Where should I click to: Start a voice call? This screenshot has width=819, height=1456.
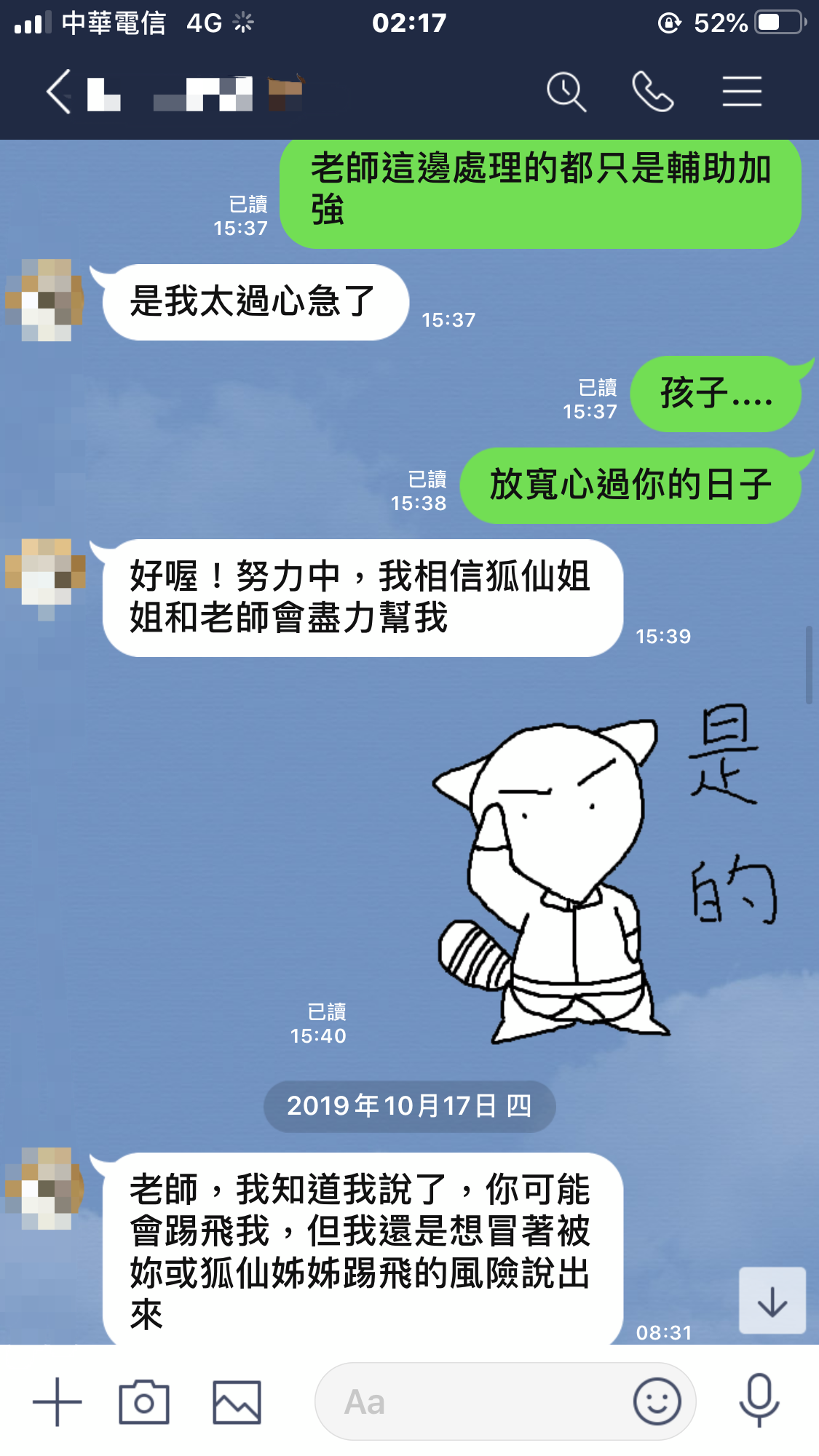[652, 92]
